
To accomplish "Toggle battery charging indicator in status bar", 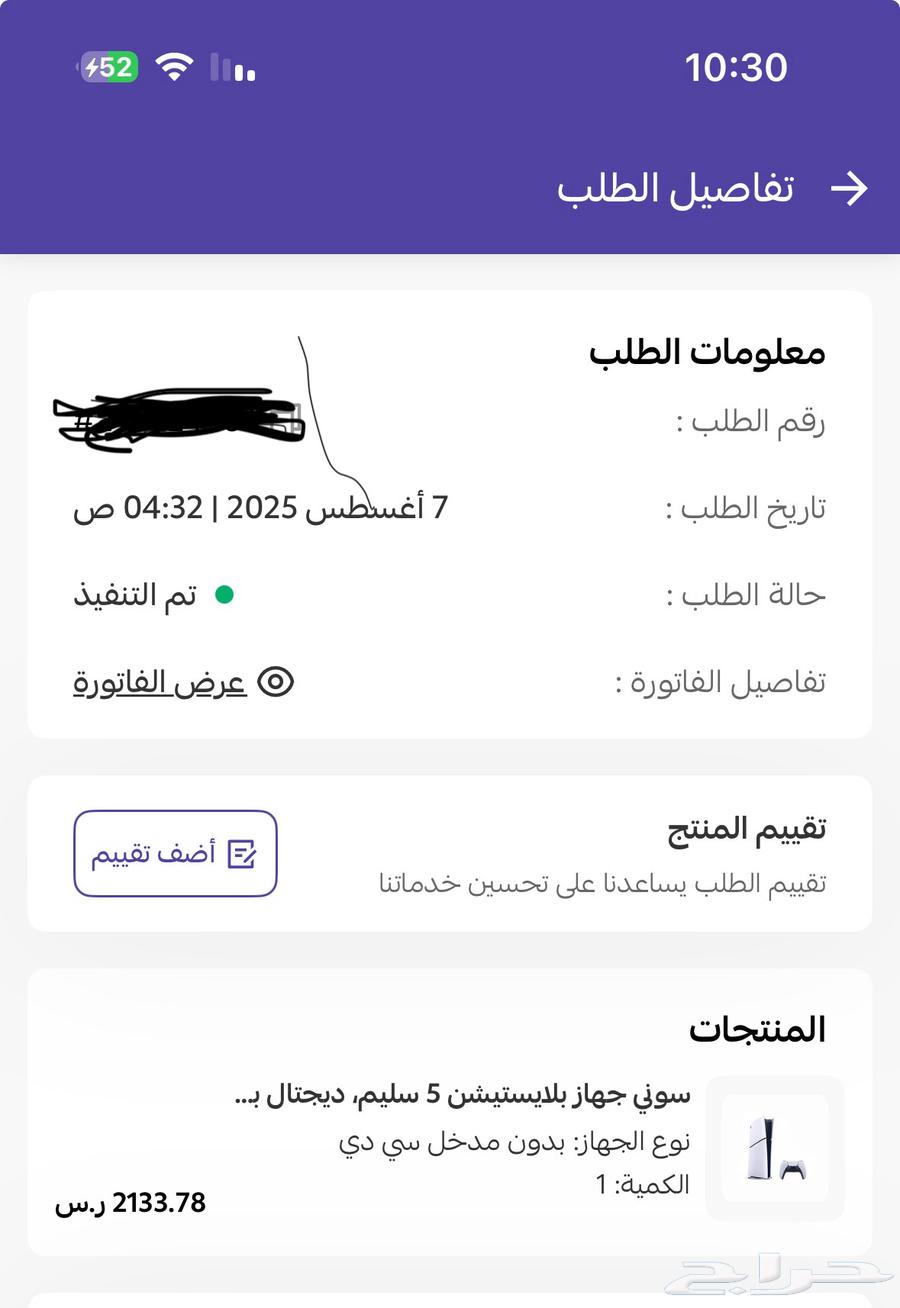I will coord(107,66).
